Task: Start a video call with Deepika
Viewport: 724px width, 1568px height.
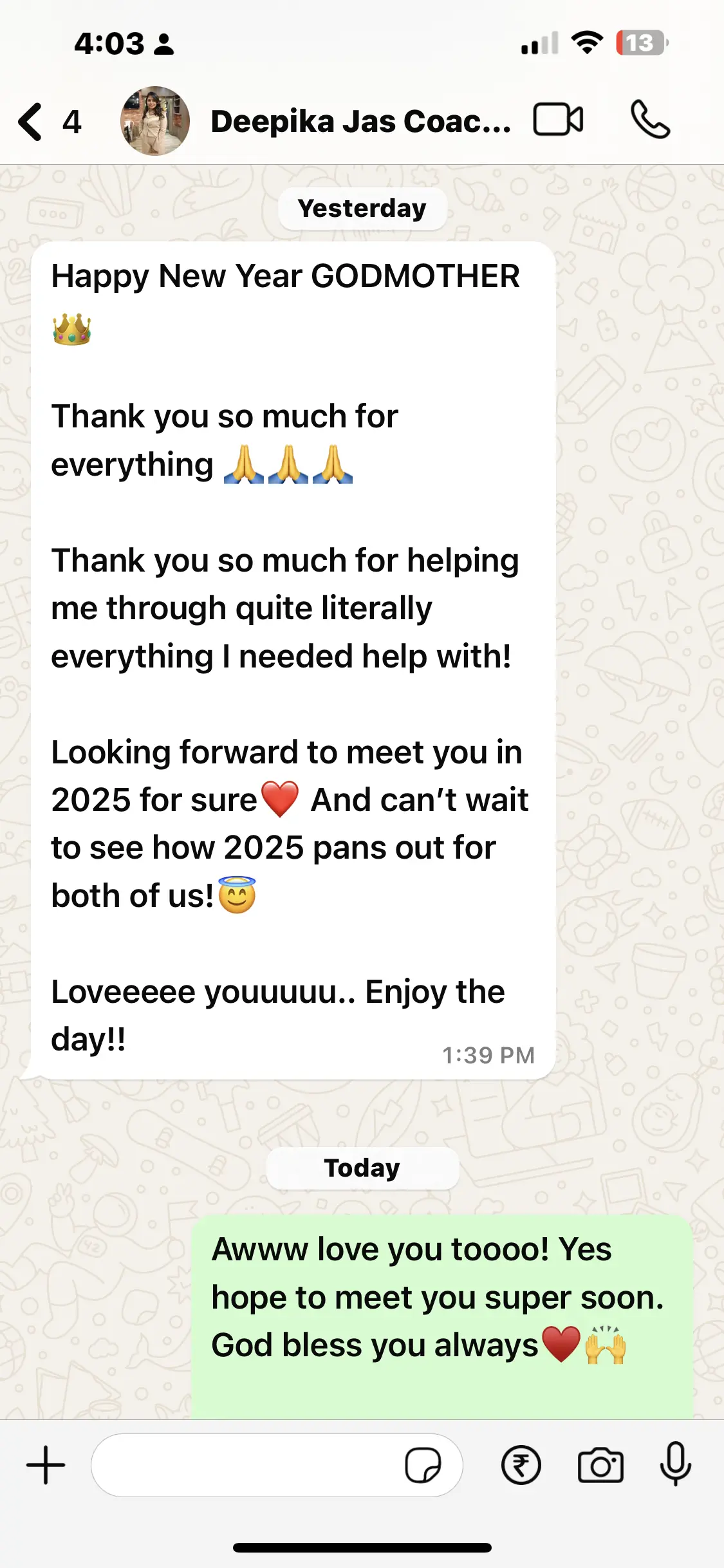Action: pos(557,120)
